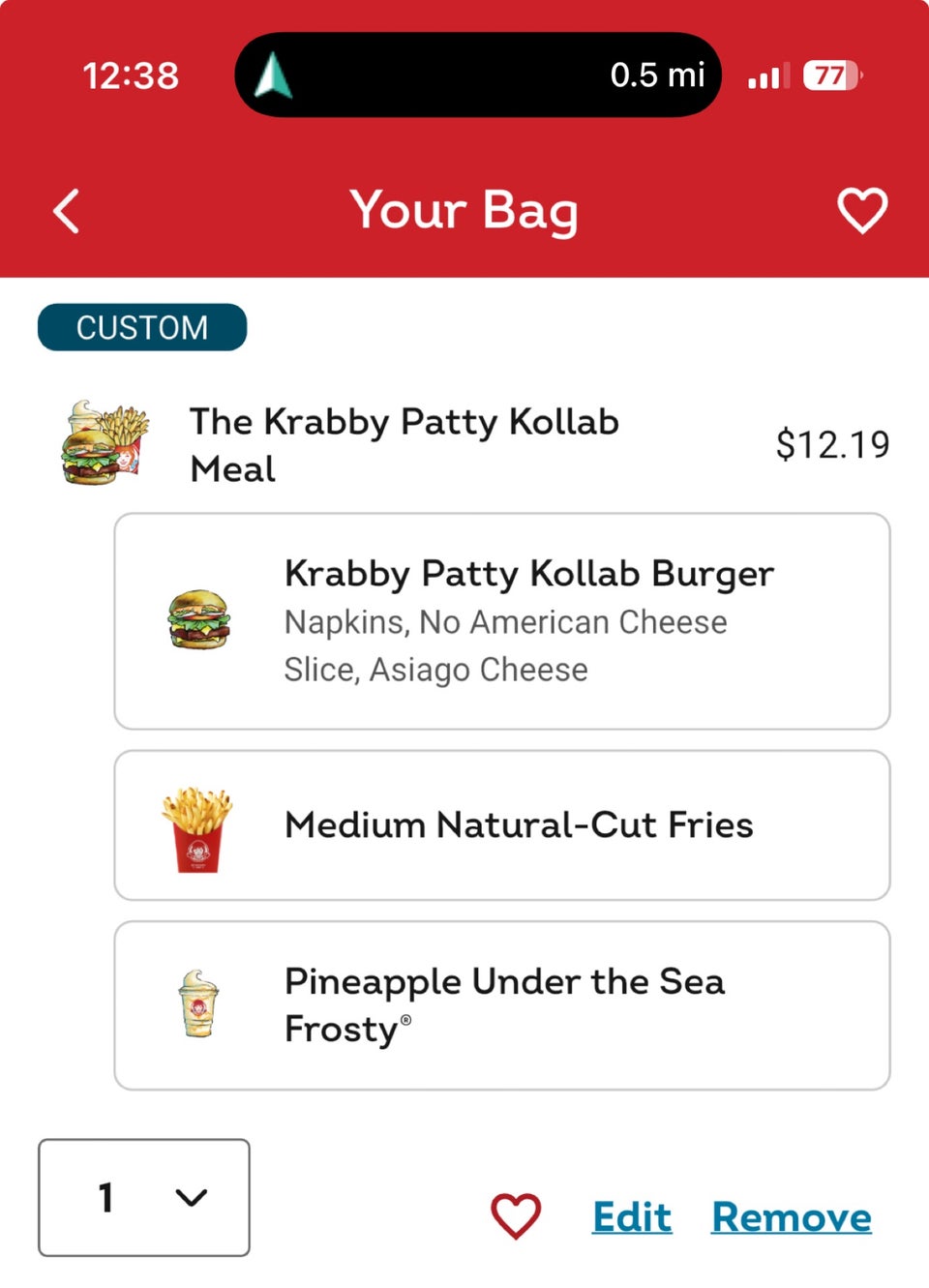This screenshot has height=1288, width=929.
Task: Select the Krabby Patty Kollab Burger icon
Action: (199, 621)
